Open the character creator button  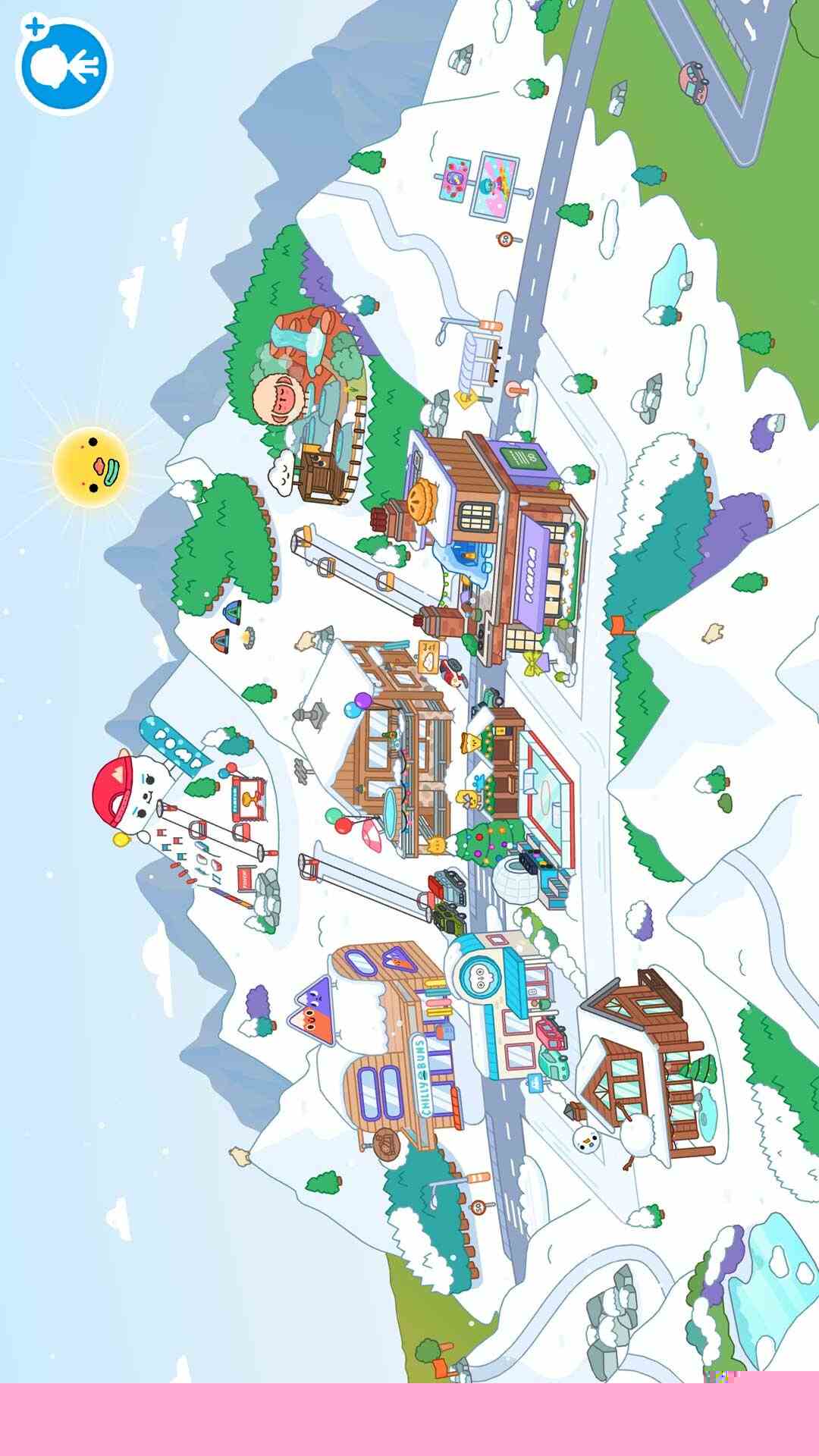click(x=64, y=65)
